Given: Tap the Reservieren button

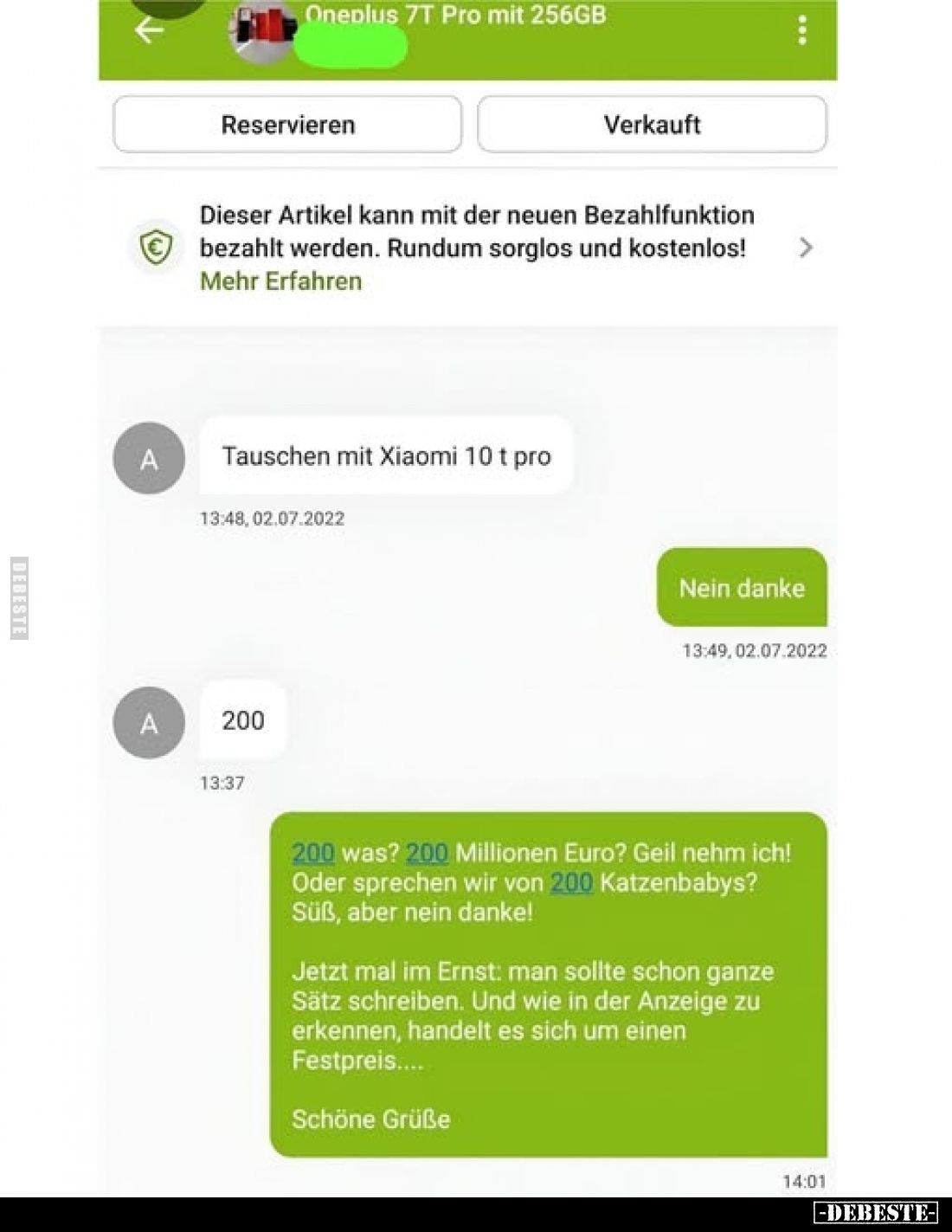Looking at the screenshot, I should [287, 125].
